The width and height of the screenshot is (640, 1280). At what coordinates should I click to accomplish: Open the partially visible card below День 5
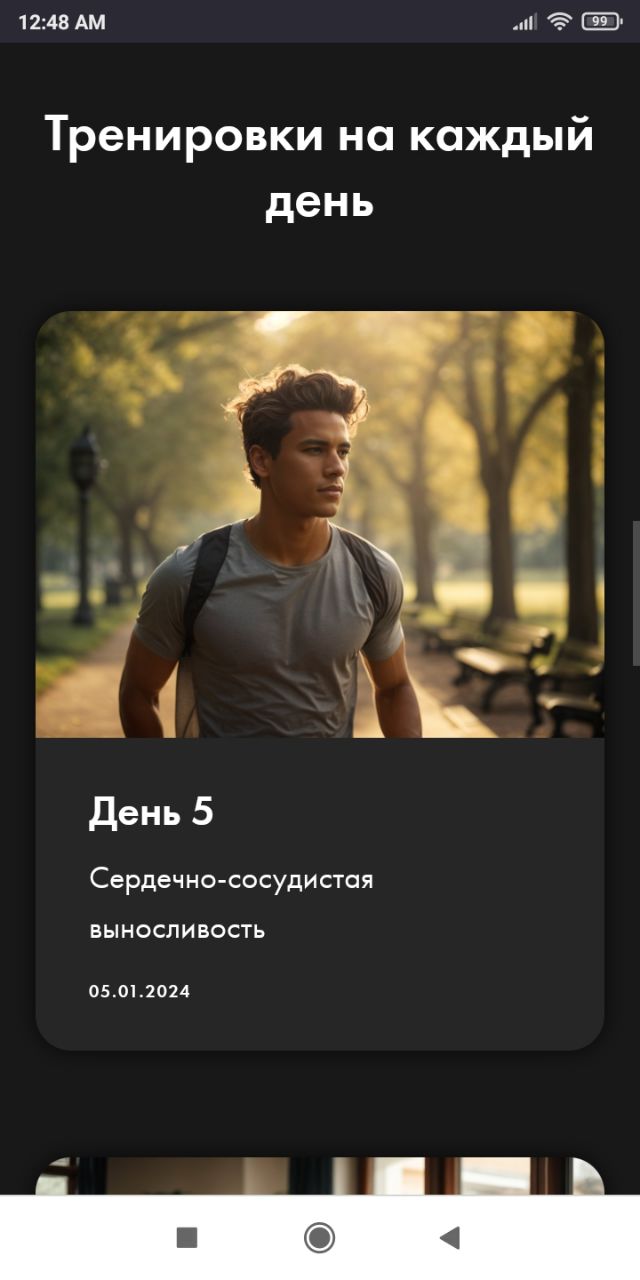click(320, 1176)
